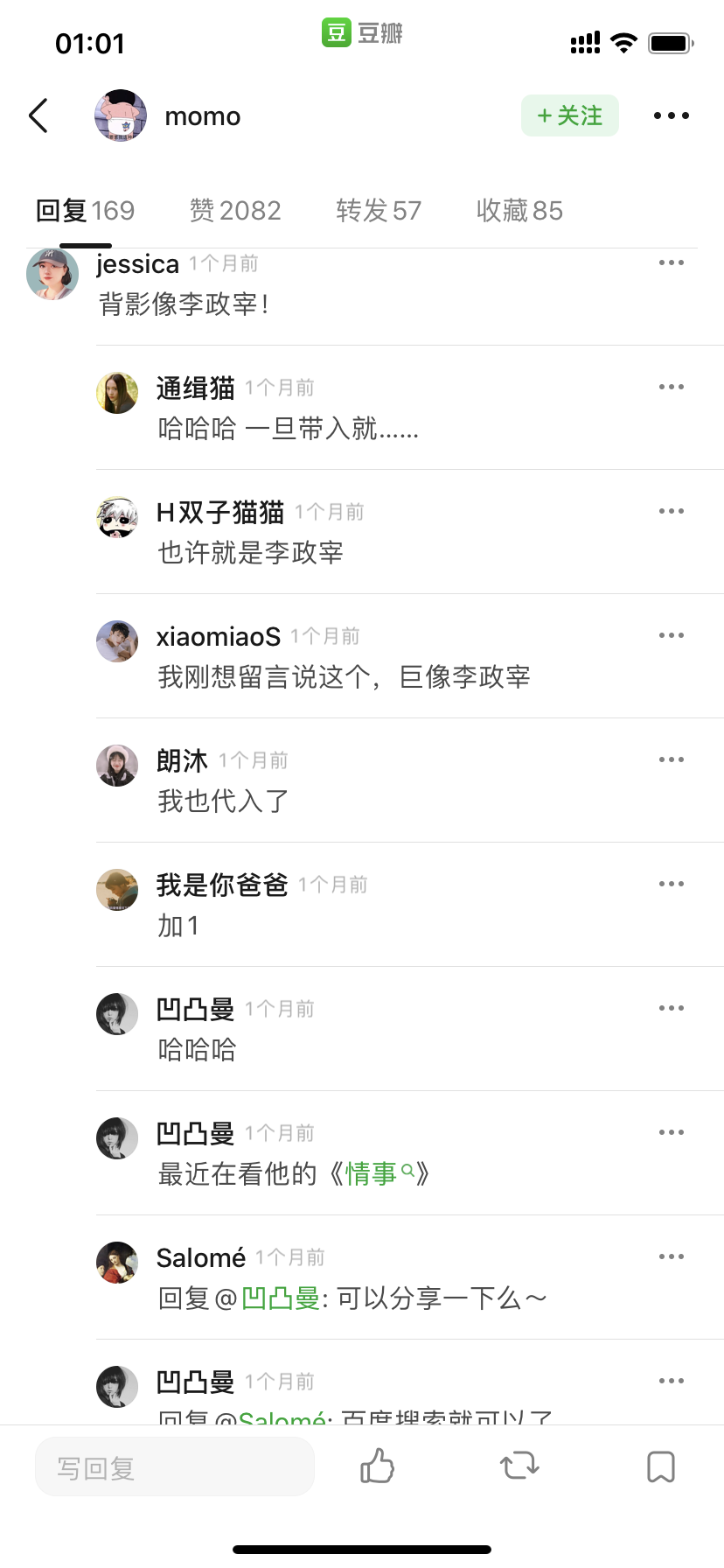View H双子猫猫's profile avatar
724x1568 pixels.
[x=117, y=517]
